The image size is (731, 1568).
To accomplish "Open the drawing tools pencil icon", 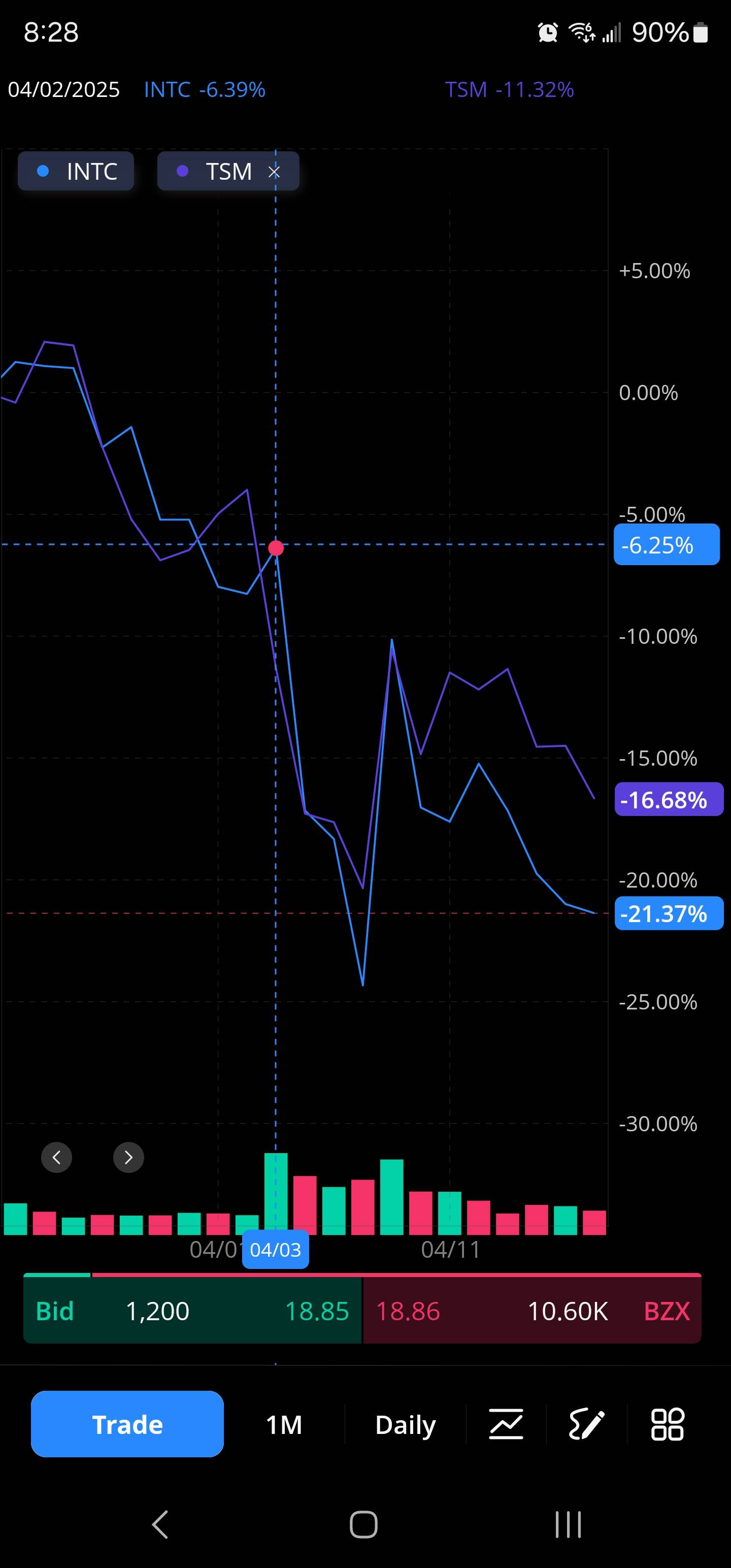I will [x=586, y=1424].
